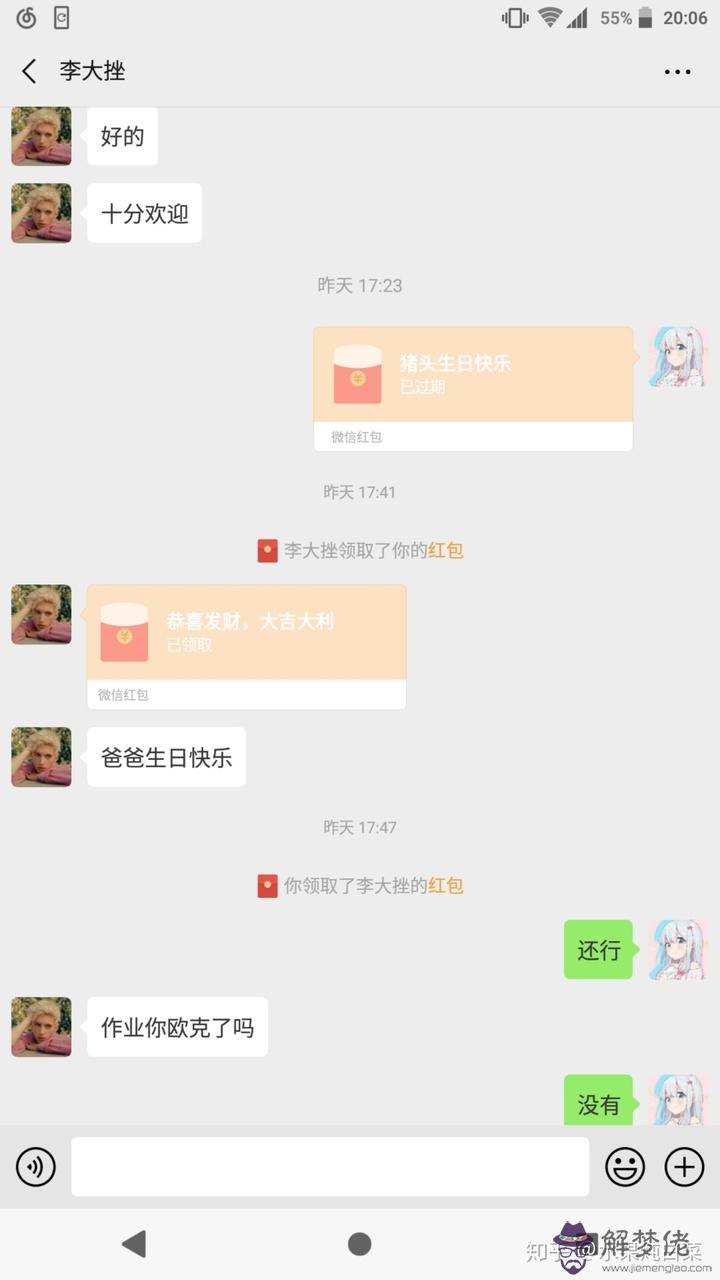Open the chat overflow menu
The width and height of the screenshot is (720, 1280).
(678, 71)
